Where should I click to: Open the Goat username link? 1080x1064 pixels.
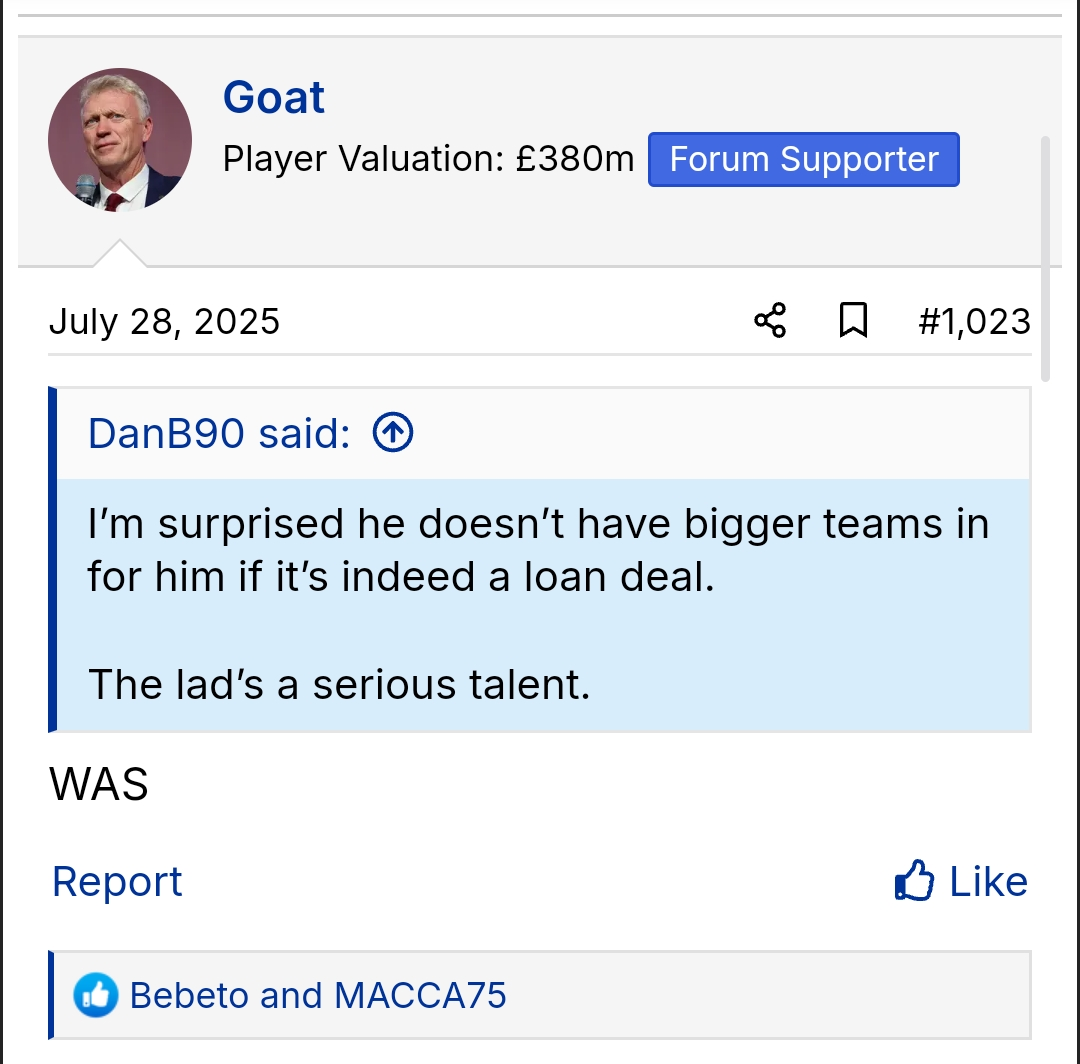tap(274, 98)
